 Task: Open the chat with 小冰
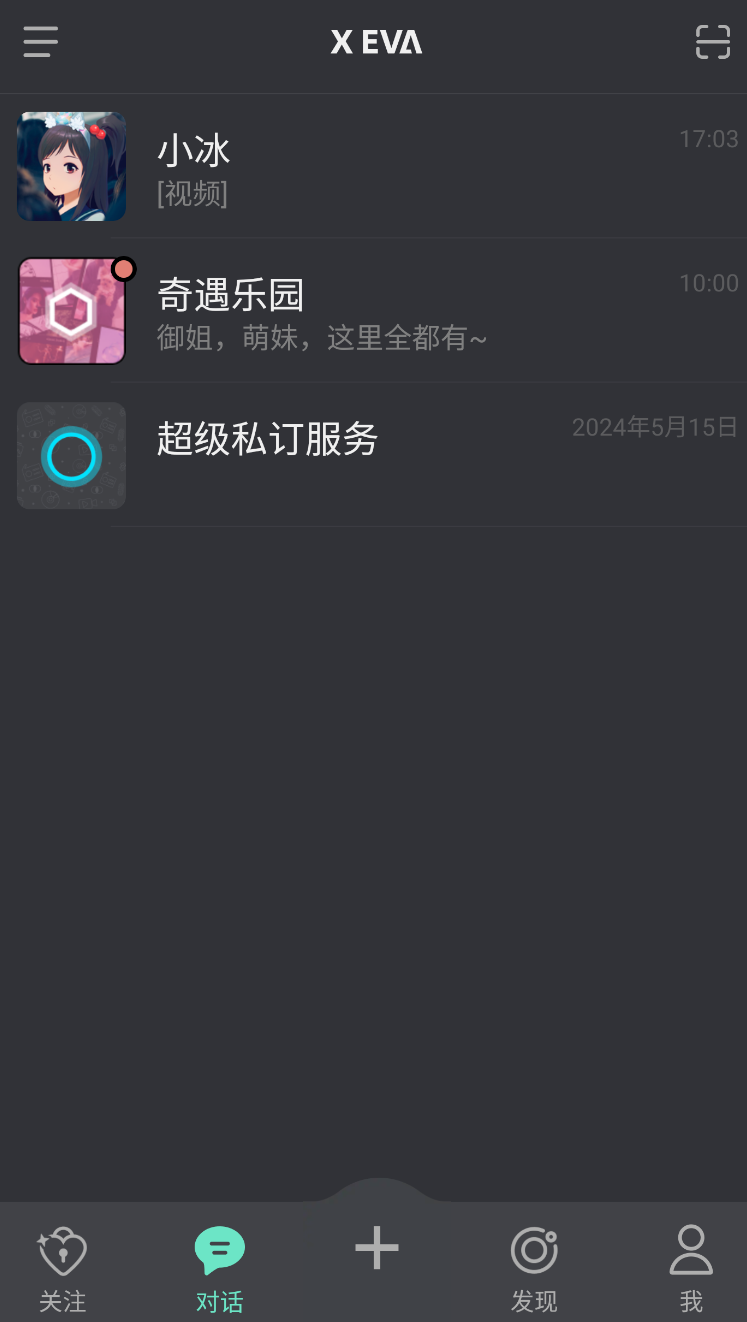(x=373, y=167)
